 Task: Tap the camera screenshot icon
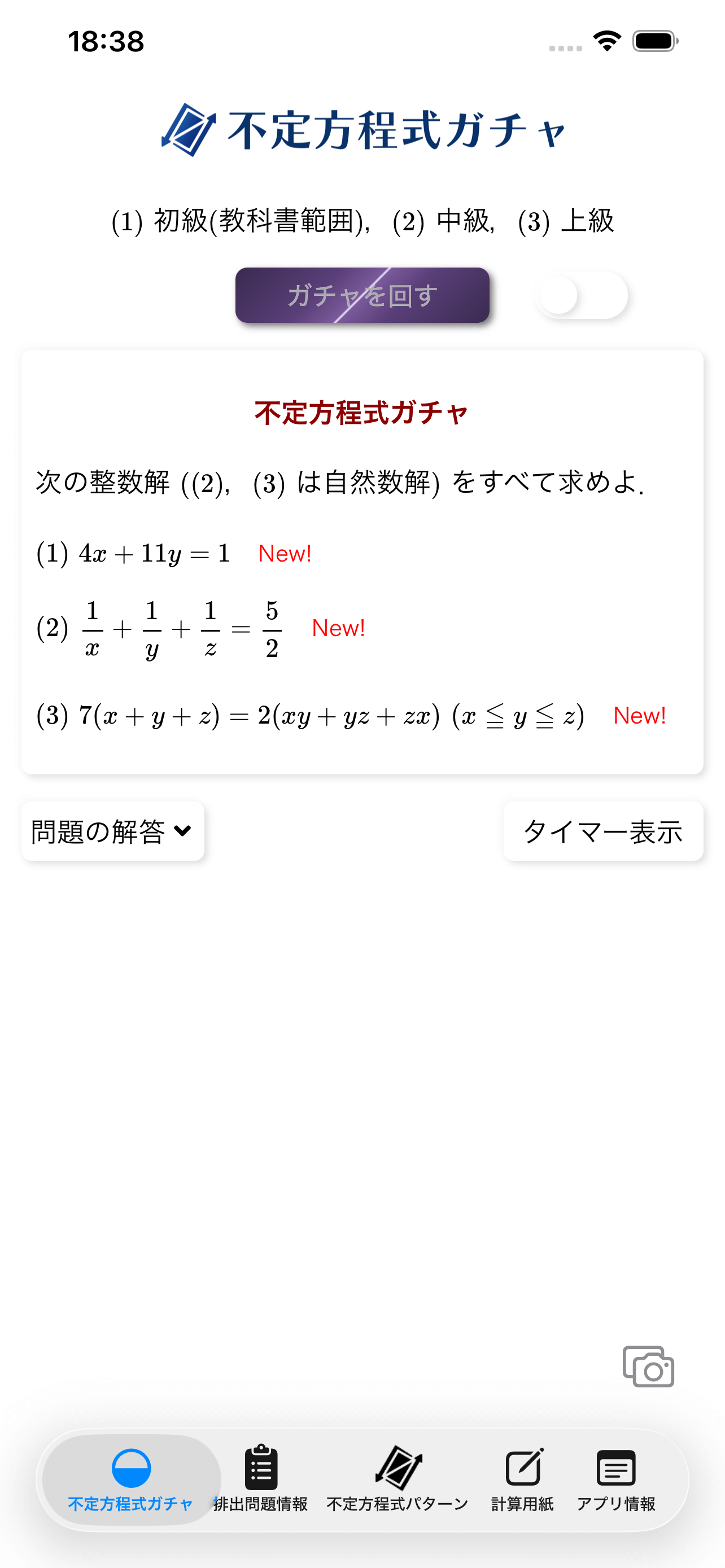click(648, 1366)
